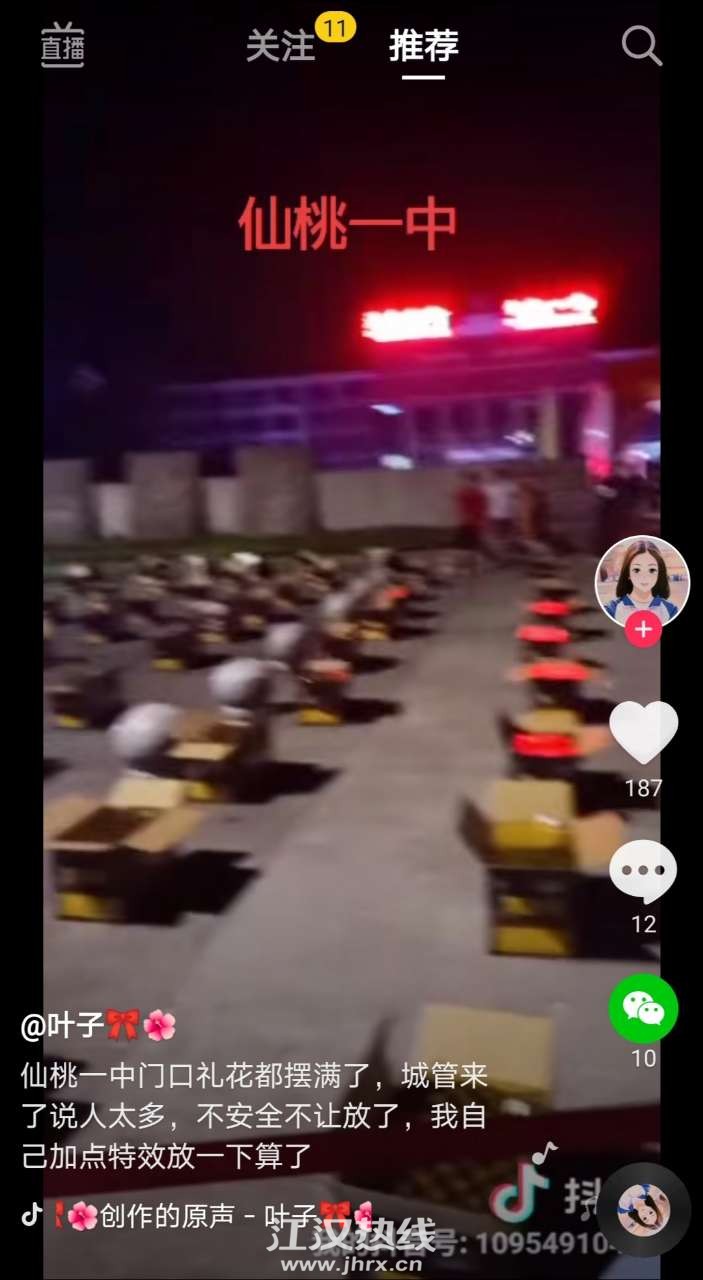Viewport: 703px width, 1280px height.
Task: Follow the creator with the plus badge
Action: (643, 630)
